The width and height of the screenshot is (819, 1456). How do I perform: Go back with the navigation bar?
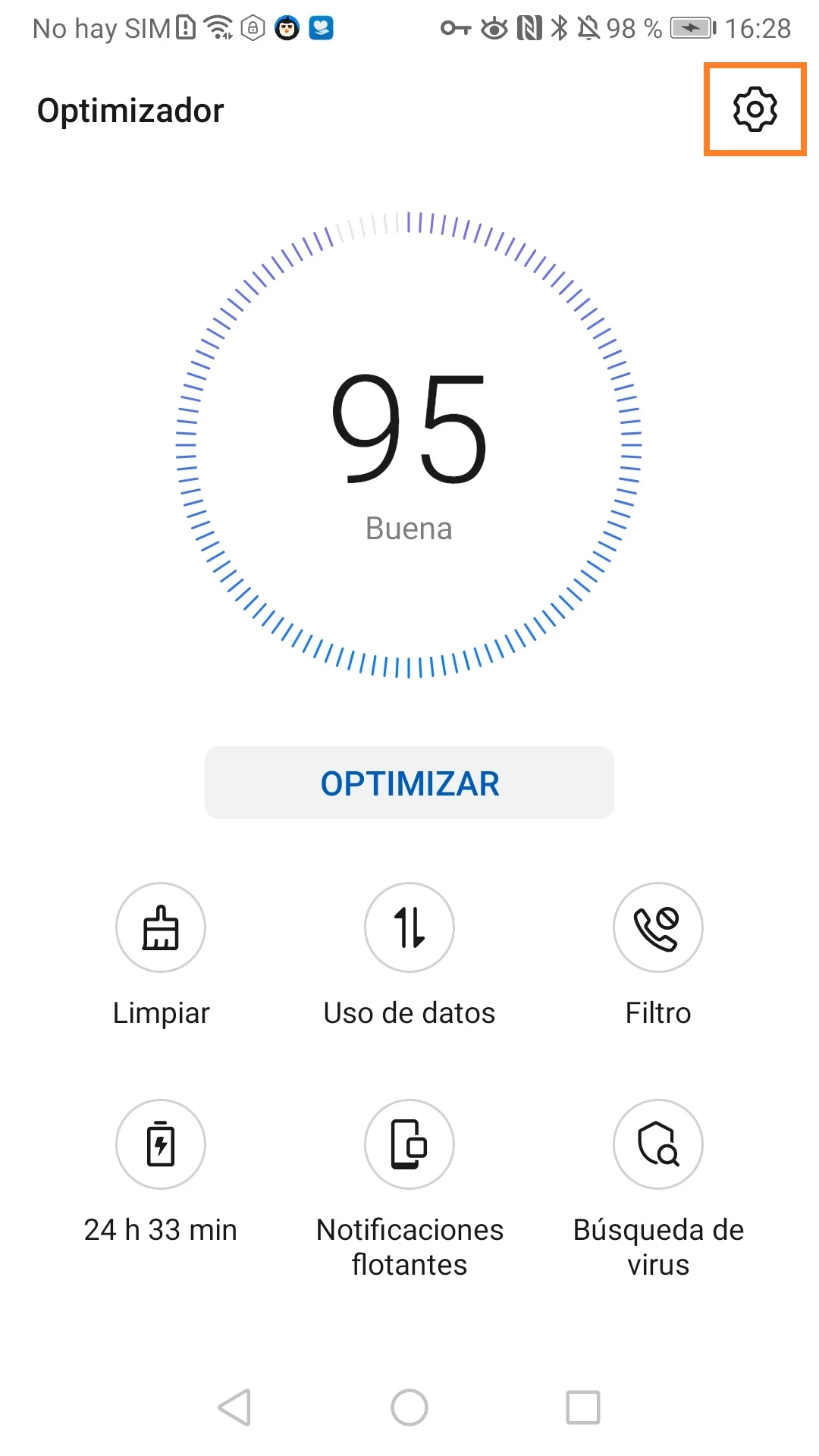[235, 1407]
